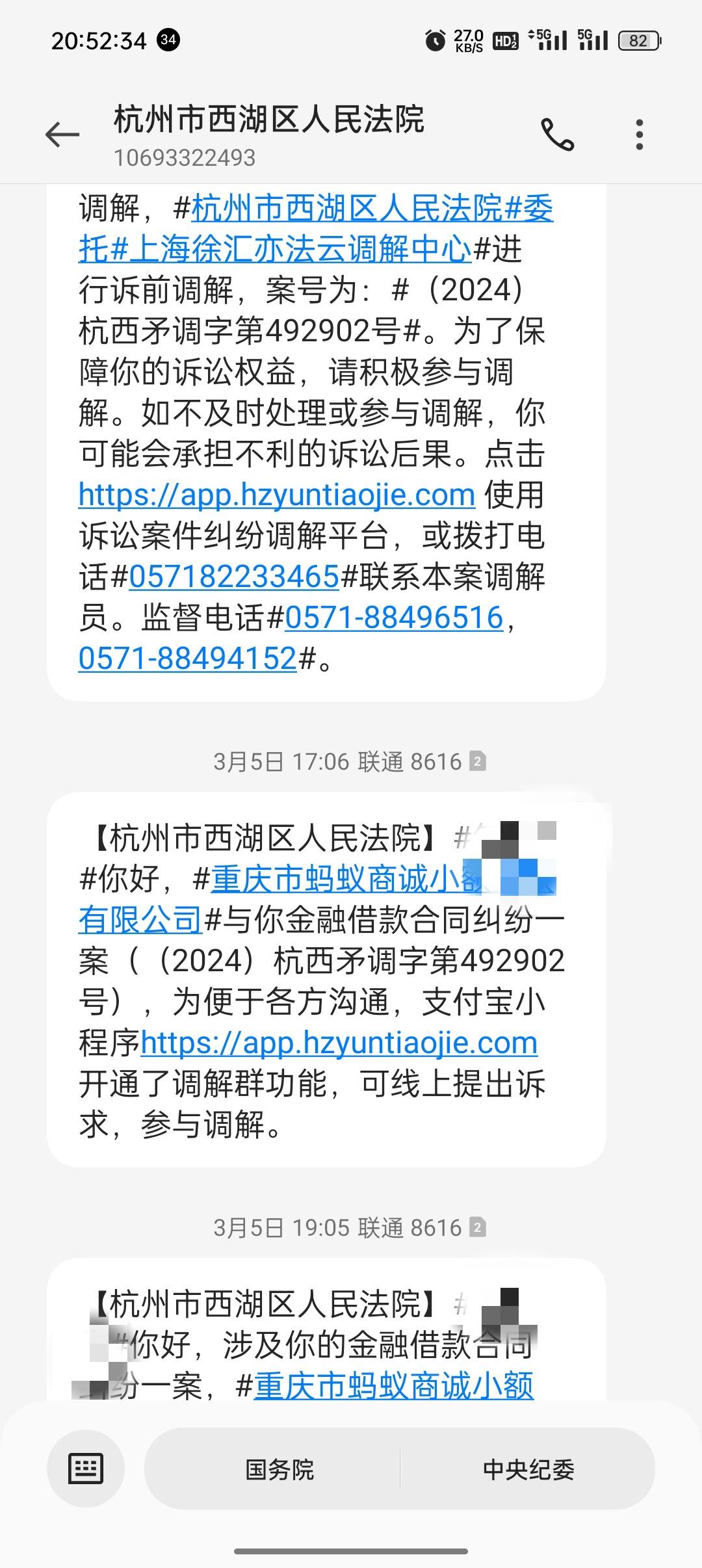
Task: Dial supervision number 0571-88494152
Action: 188,659
